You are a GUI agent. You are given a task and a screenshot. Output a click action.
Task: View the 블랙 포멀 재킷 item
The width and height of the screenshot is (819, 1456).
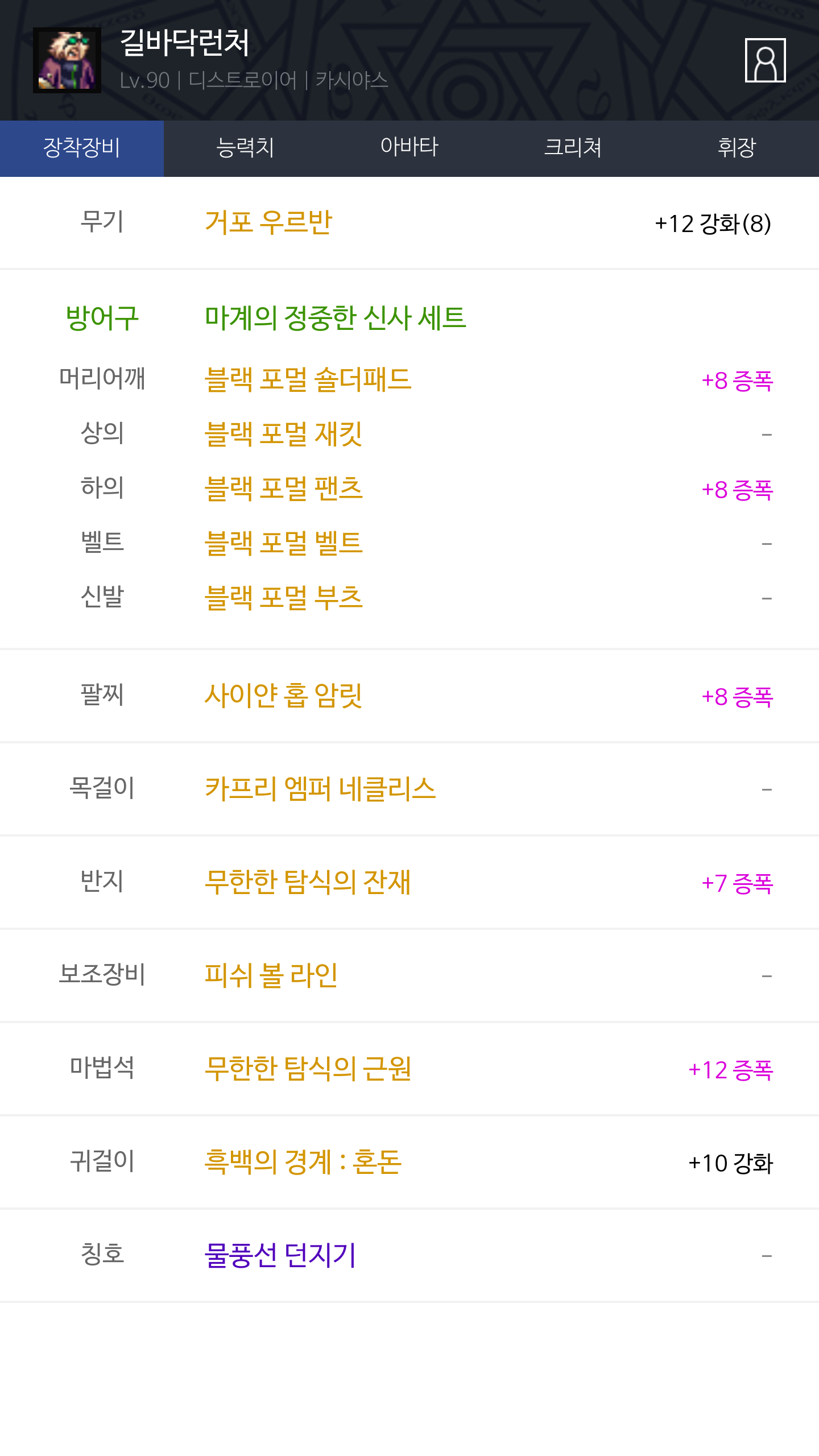283,434
